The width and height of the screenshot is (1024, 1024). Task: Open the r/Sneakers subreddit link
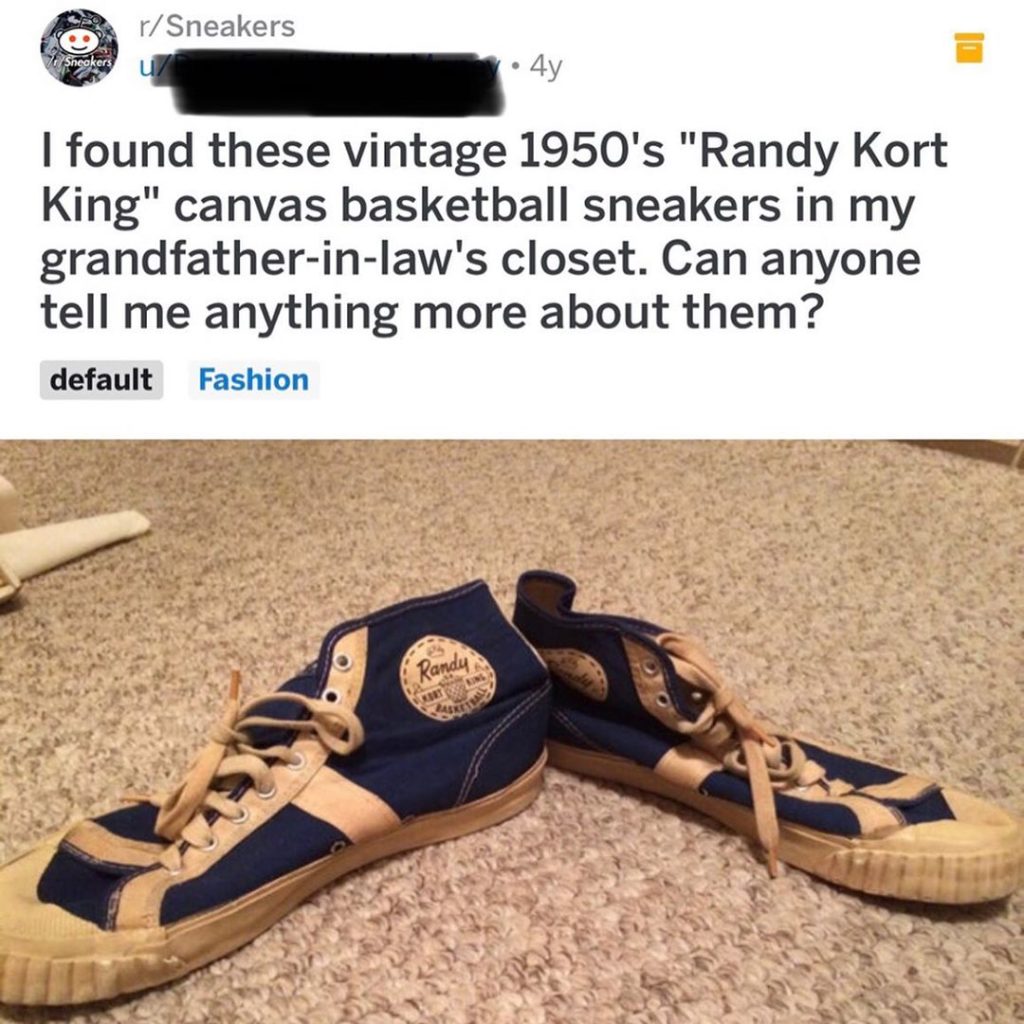219,27
